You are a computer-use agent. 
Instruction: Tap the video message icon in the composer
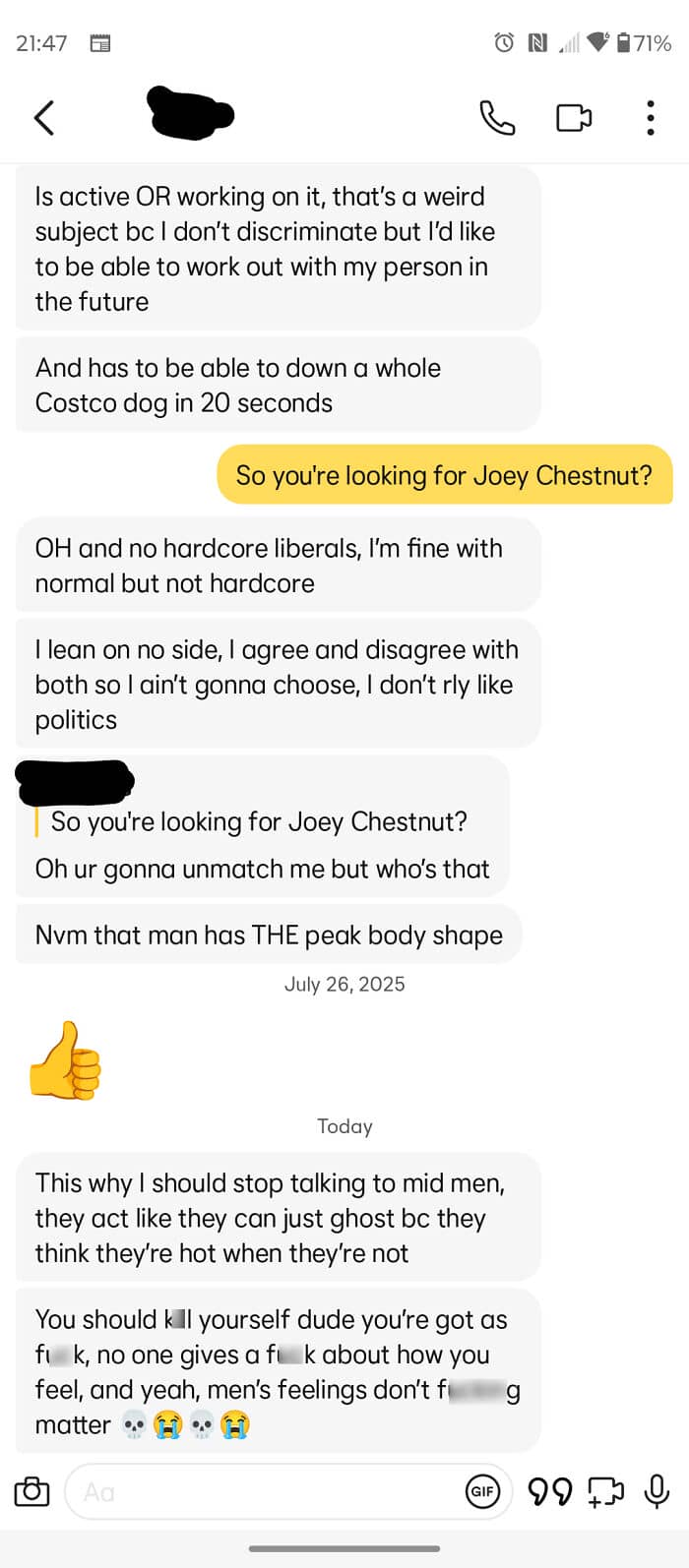605,1491
